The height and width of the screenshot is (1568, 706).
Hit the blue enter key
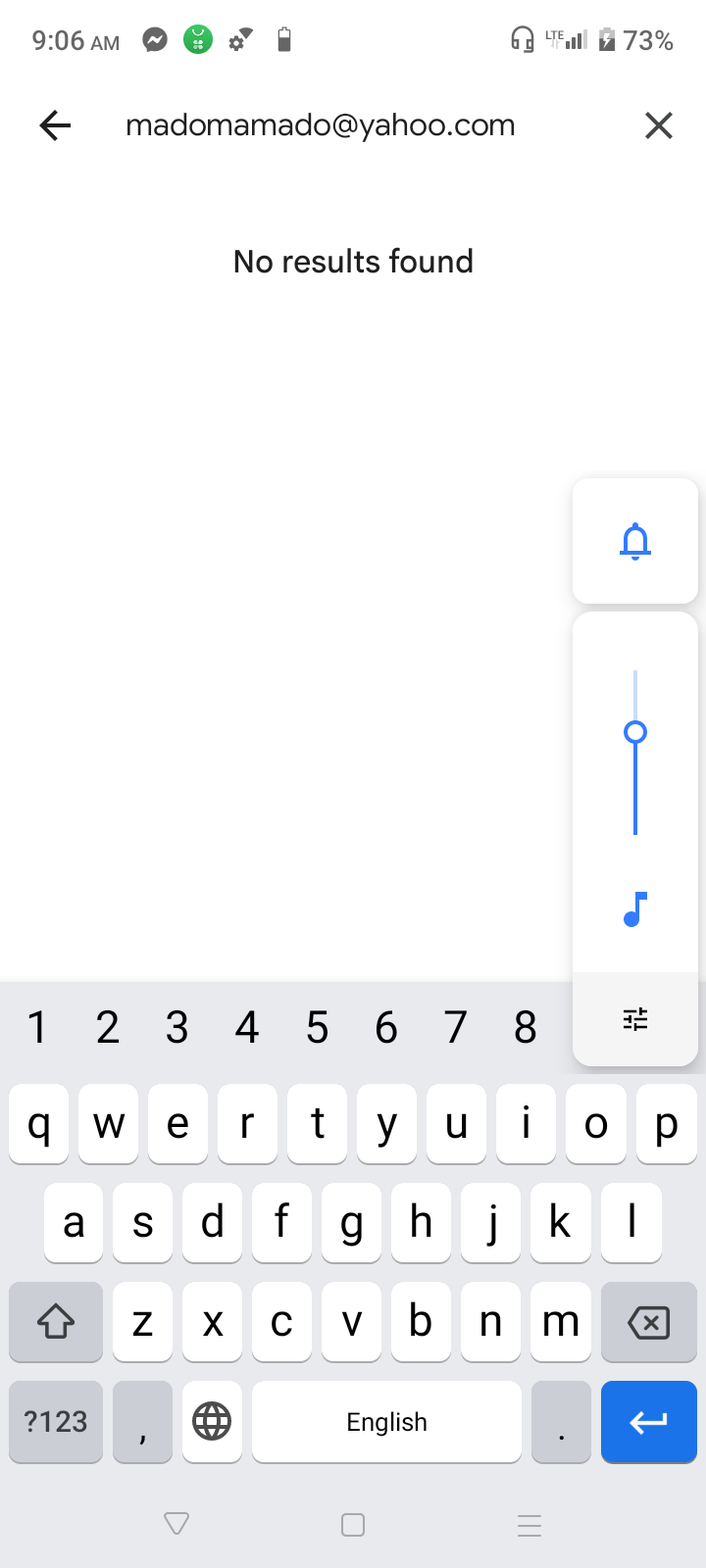[x=649, y=1422]
